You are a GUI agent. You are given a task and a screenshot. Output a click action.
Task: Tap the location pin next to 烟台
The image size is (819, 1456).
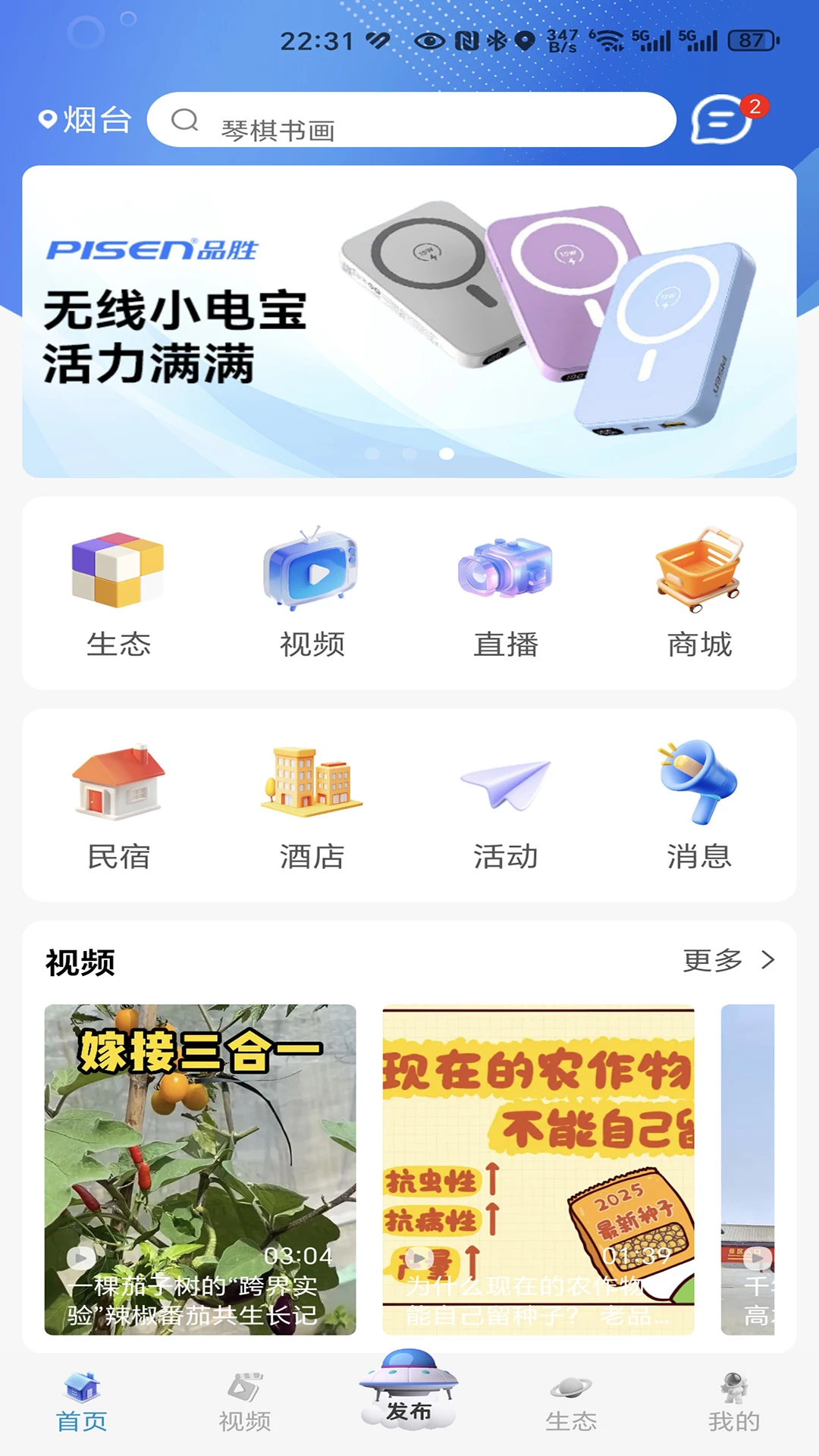pos(47,120)
